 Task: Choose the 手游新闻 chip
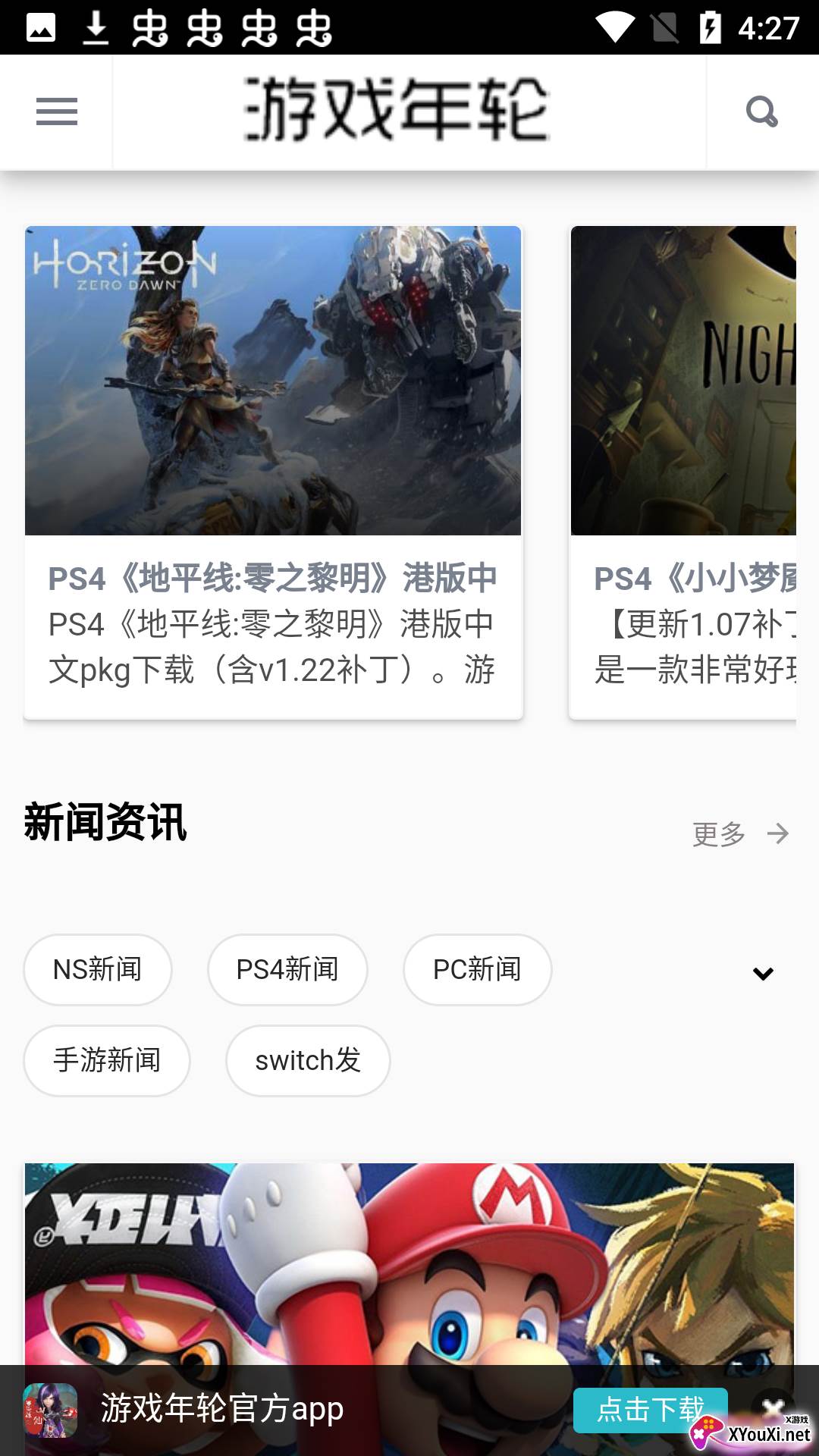click(107, 1060)
